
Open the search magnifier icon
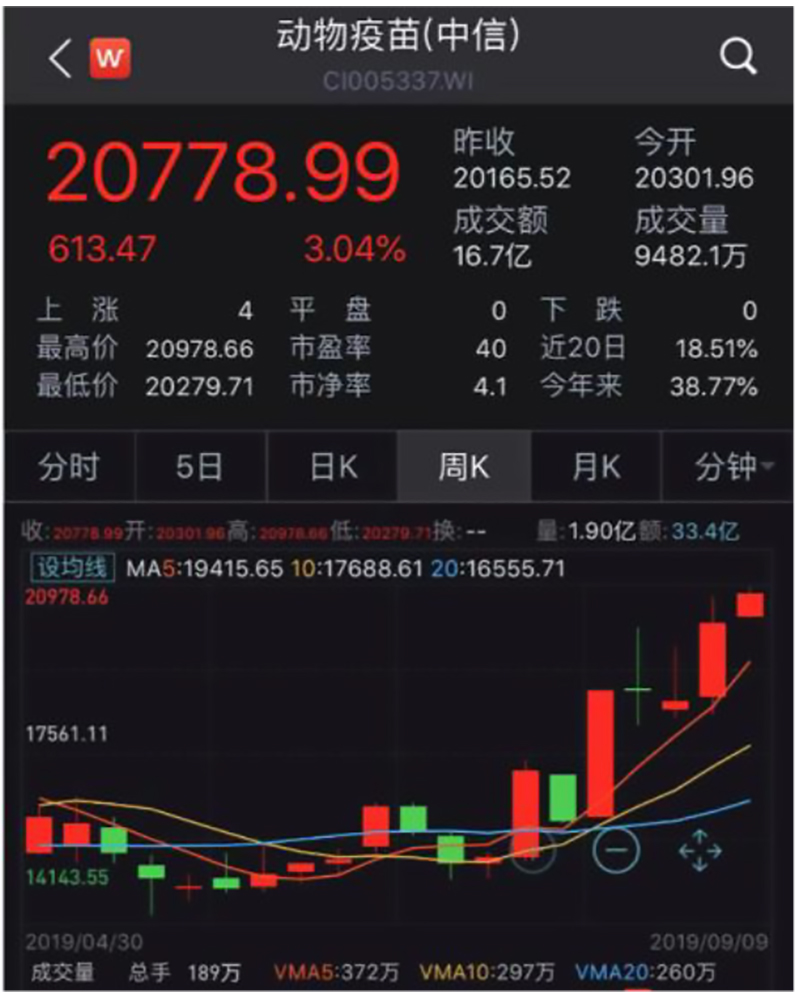coord(737,58)
